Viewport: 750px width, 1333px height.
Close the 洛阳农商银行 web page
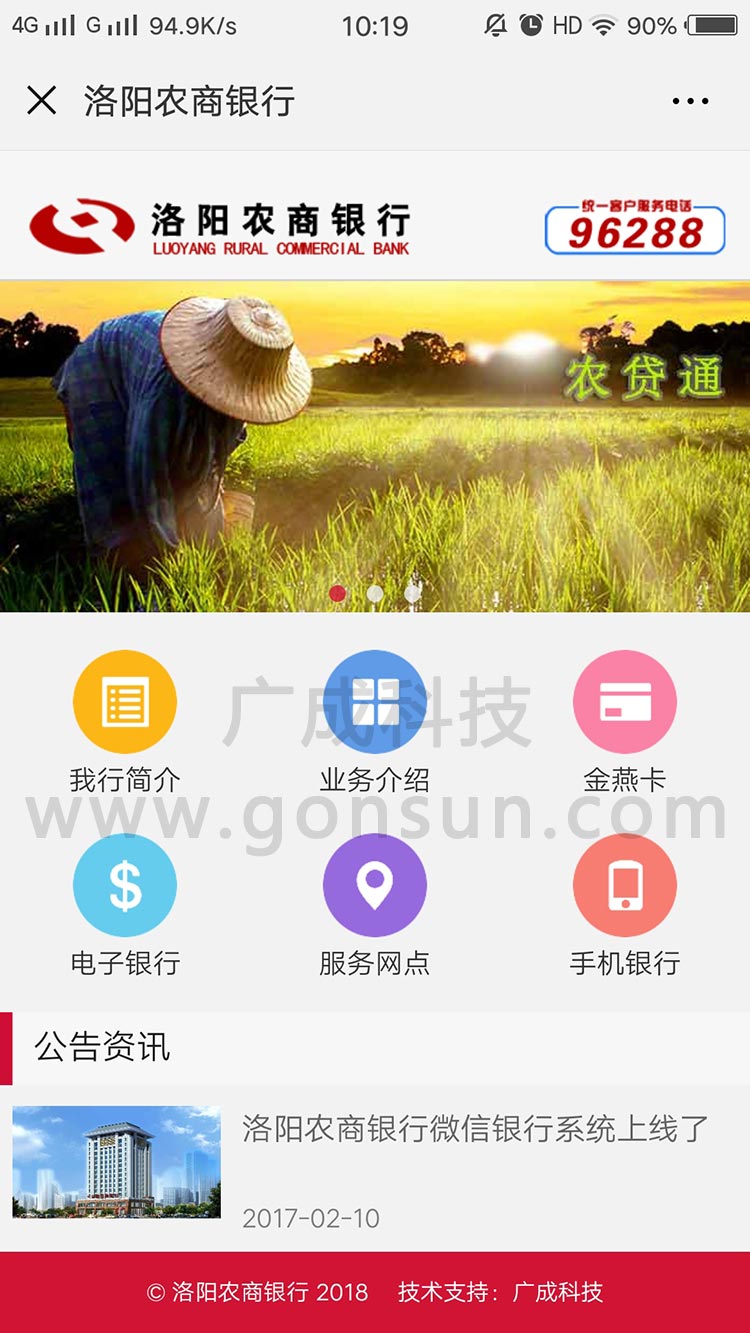click(41, 101)
